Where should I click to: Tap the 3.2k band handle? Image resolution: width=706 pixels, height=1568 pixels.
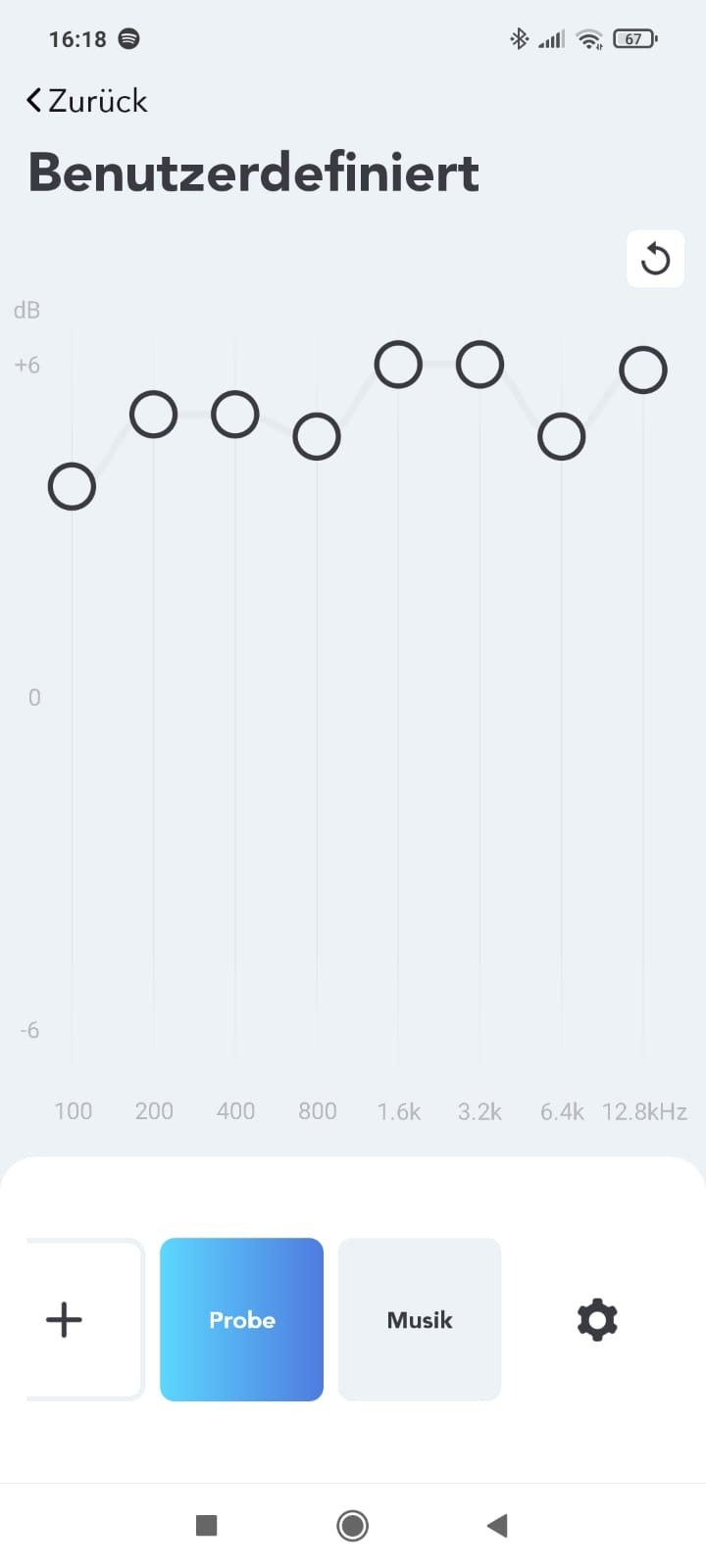pos(480,365)
